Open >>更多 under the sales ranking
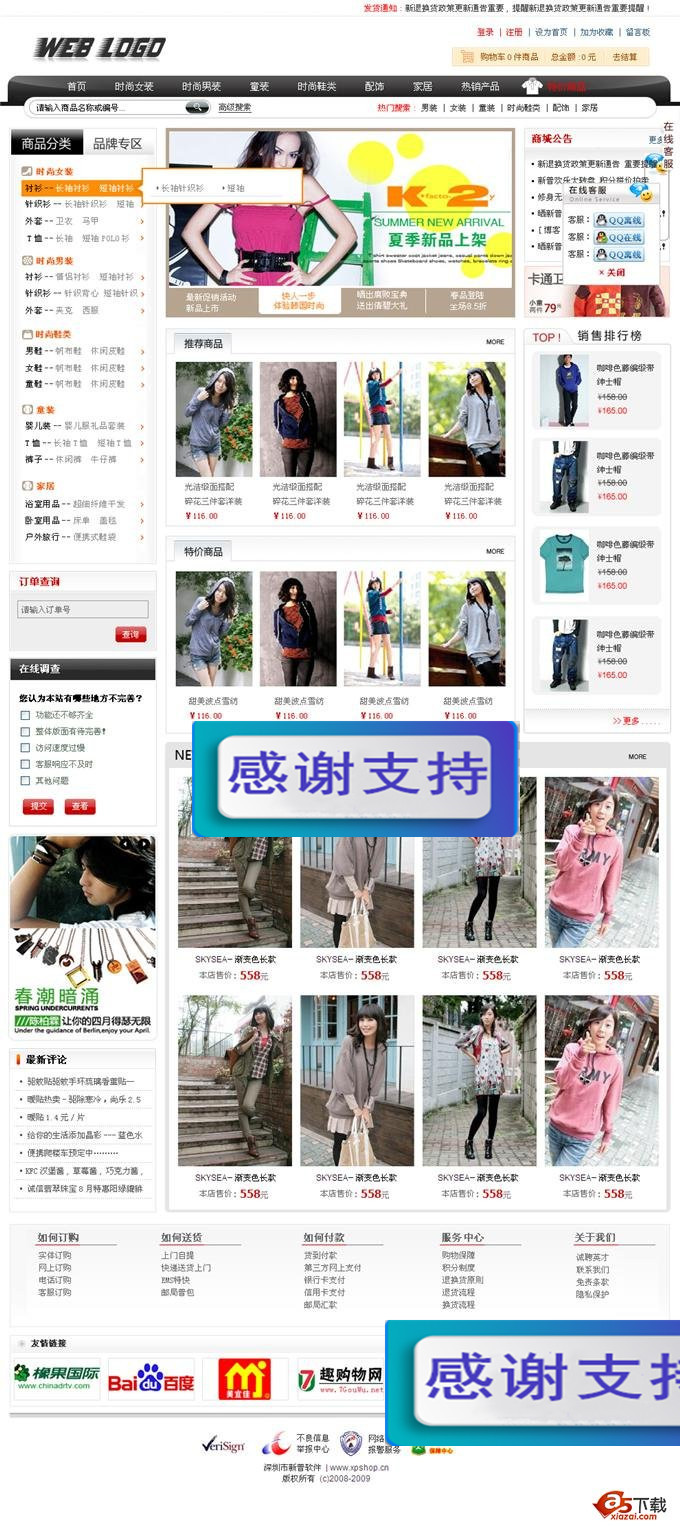Screen dimensions: 680x1526 (625, 720)
